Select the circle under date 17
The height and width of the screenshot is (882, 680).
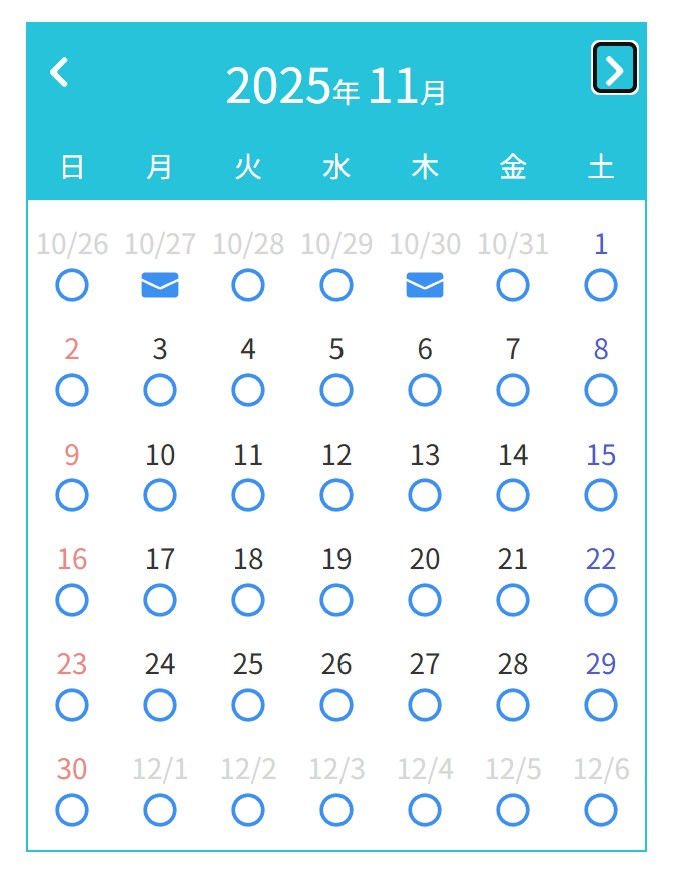click(160, 600)
